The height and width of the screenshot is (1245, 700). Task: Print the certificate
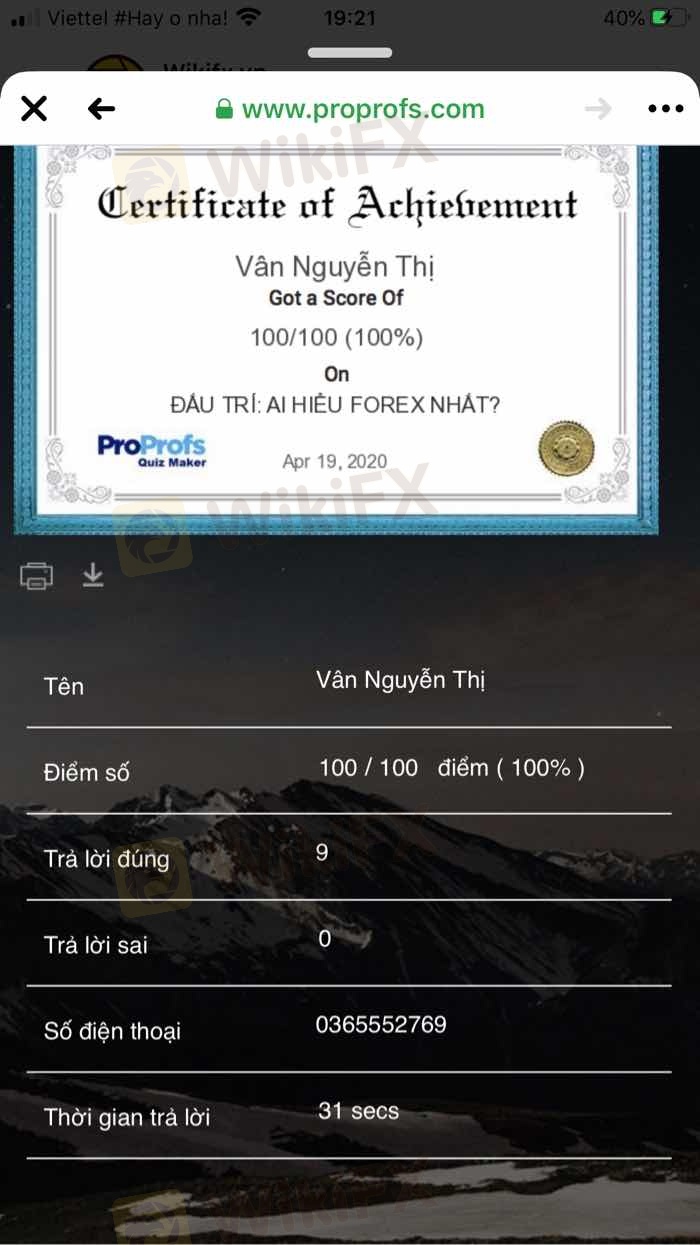(37, 575)
